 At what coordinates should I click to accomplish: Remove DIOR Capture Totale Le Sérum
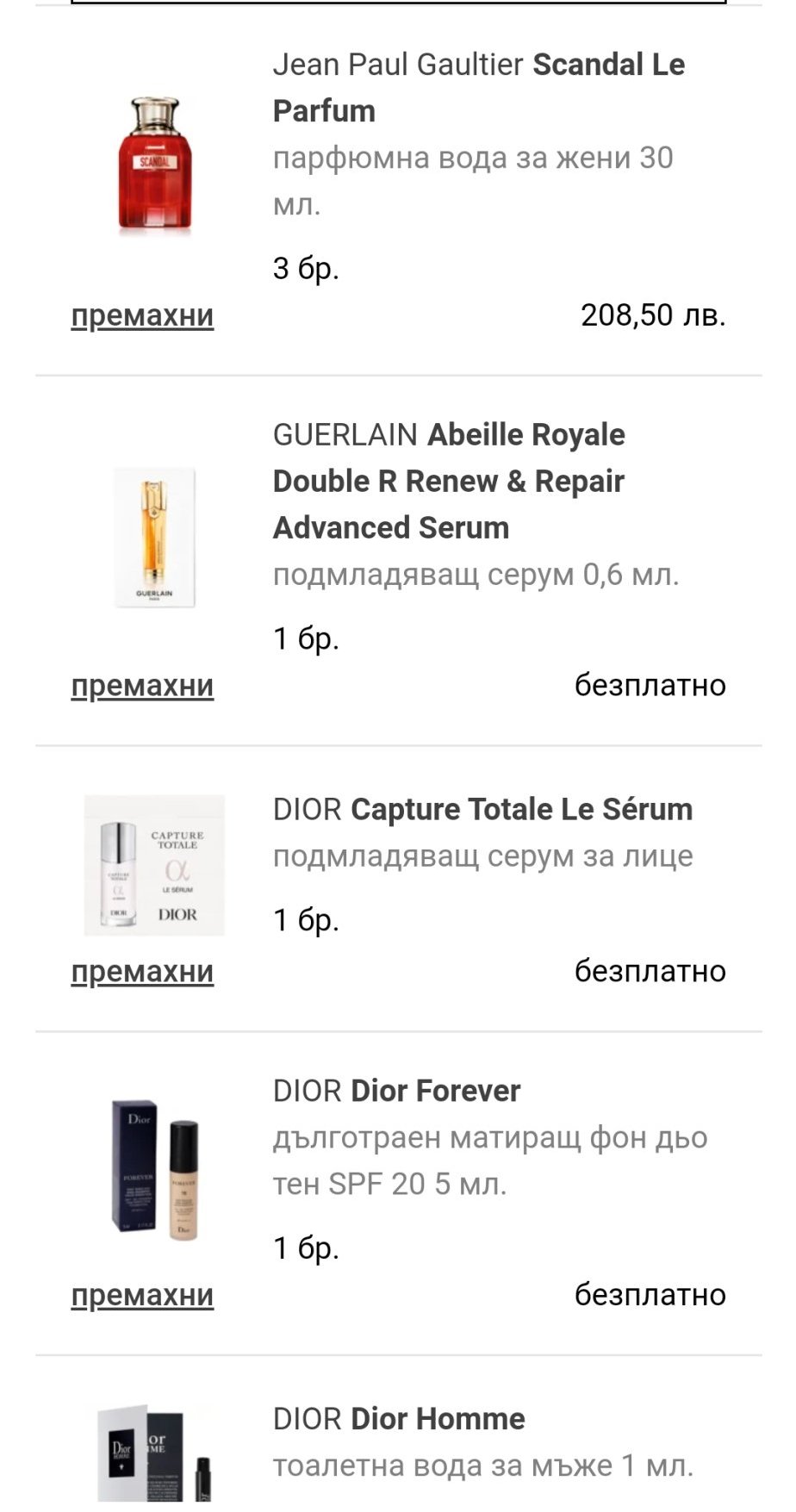pos(142,972)
